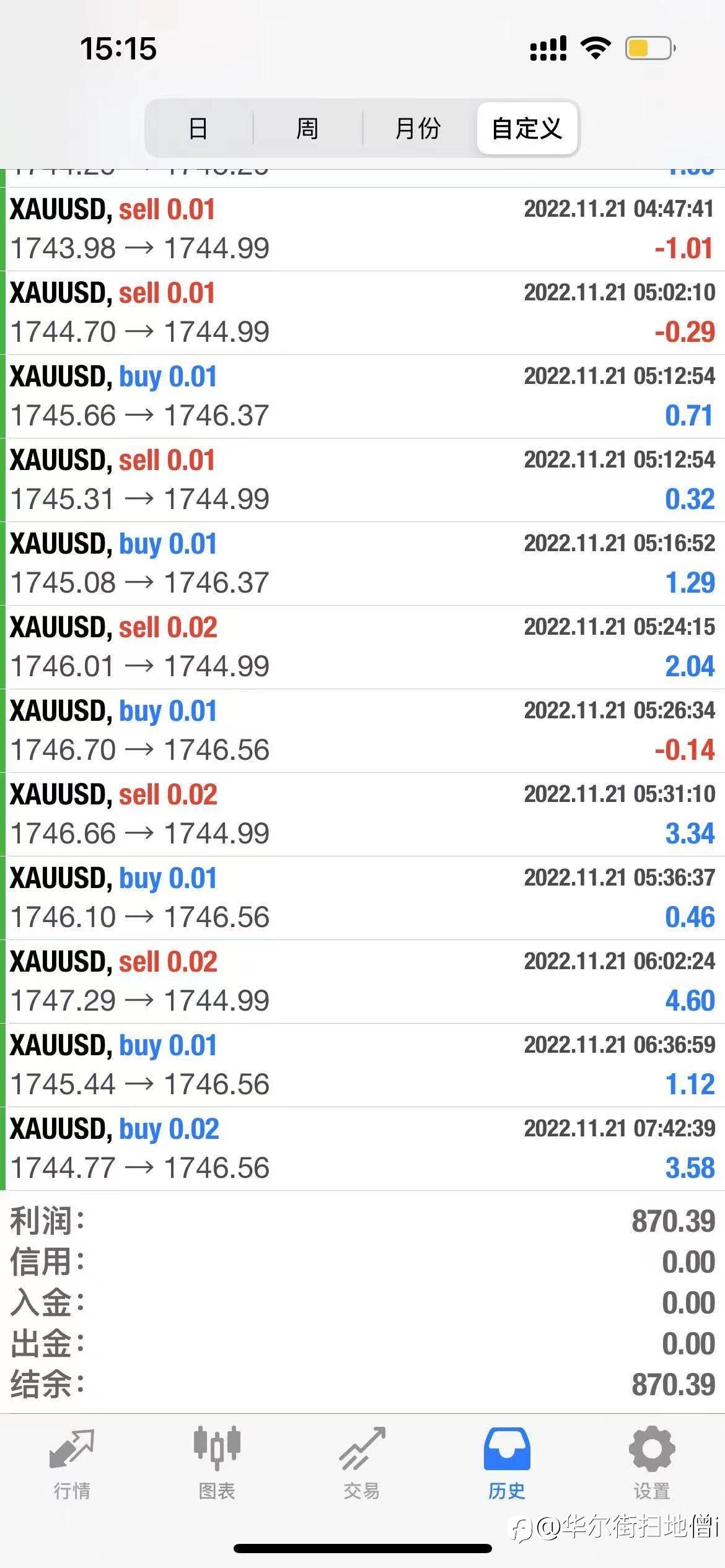Select the 周 (week) period tab
Screen dimensions: 725x1568
[x=307, y=128]
